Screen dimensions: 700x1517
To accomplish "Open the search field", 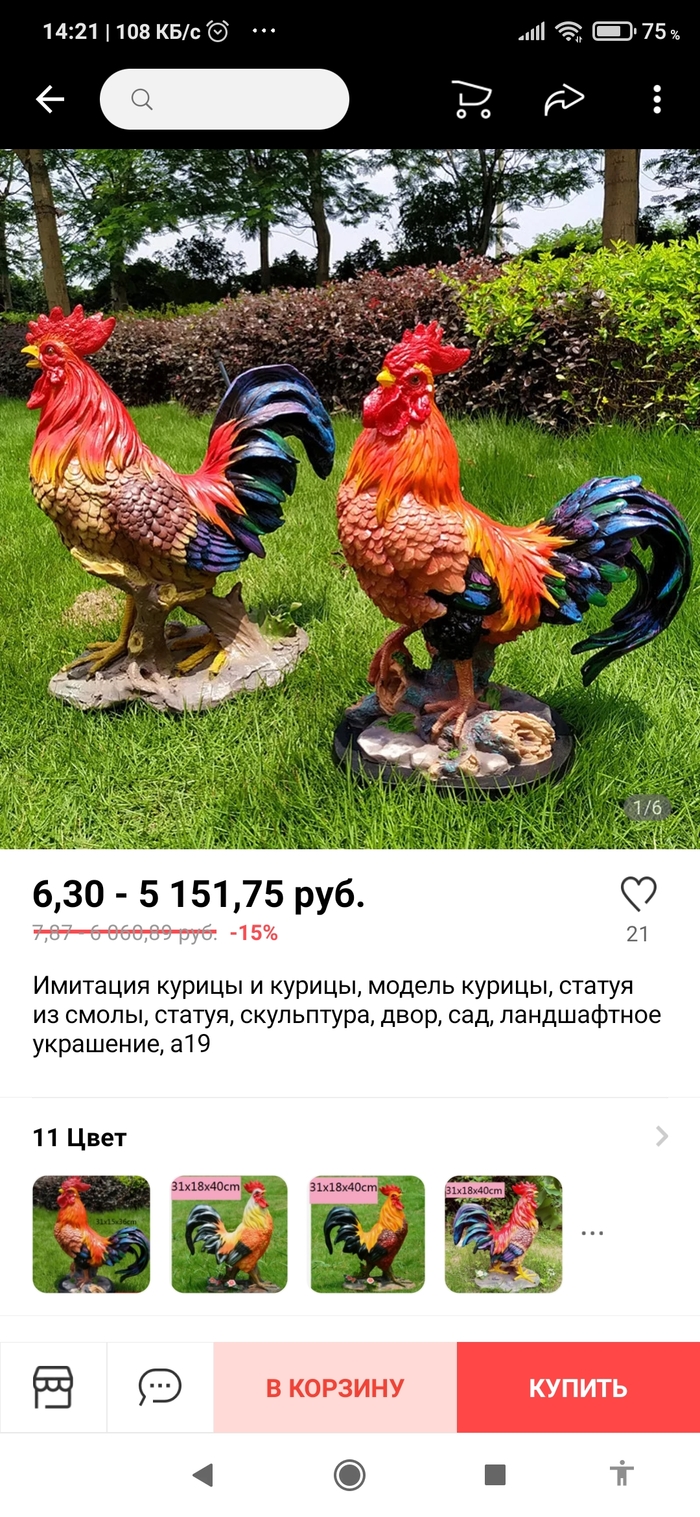I will pyautogui.click(x=224, y=99).
